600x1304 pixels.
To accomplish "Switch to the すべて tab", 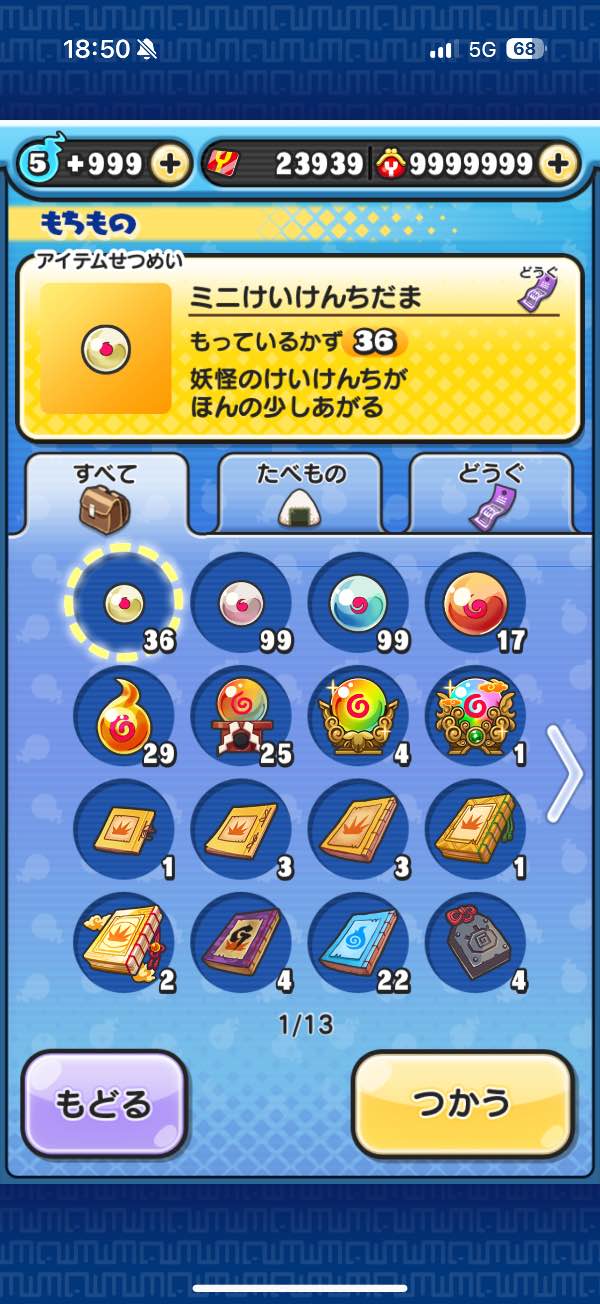I will click(106, 494).
